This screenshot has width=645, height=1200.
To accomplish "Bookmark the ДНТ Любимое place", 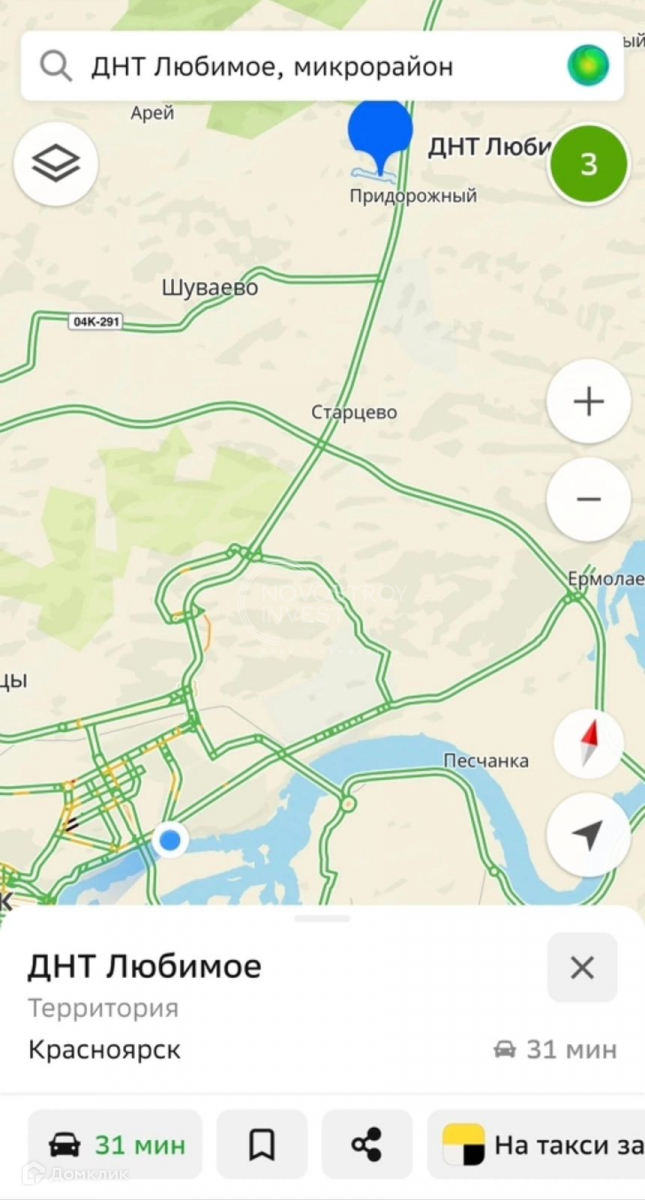I will [262, 1144].
